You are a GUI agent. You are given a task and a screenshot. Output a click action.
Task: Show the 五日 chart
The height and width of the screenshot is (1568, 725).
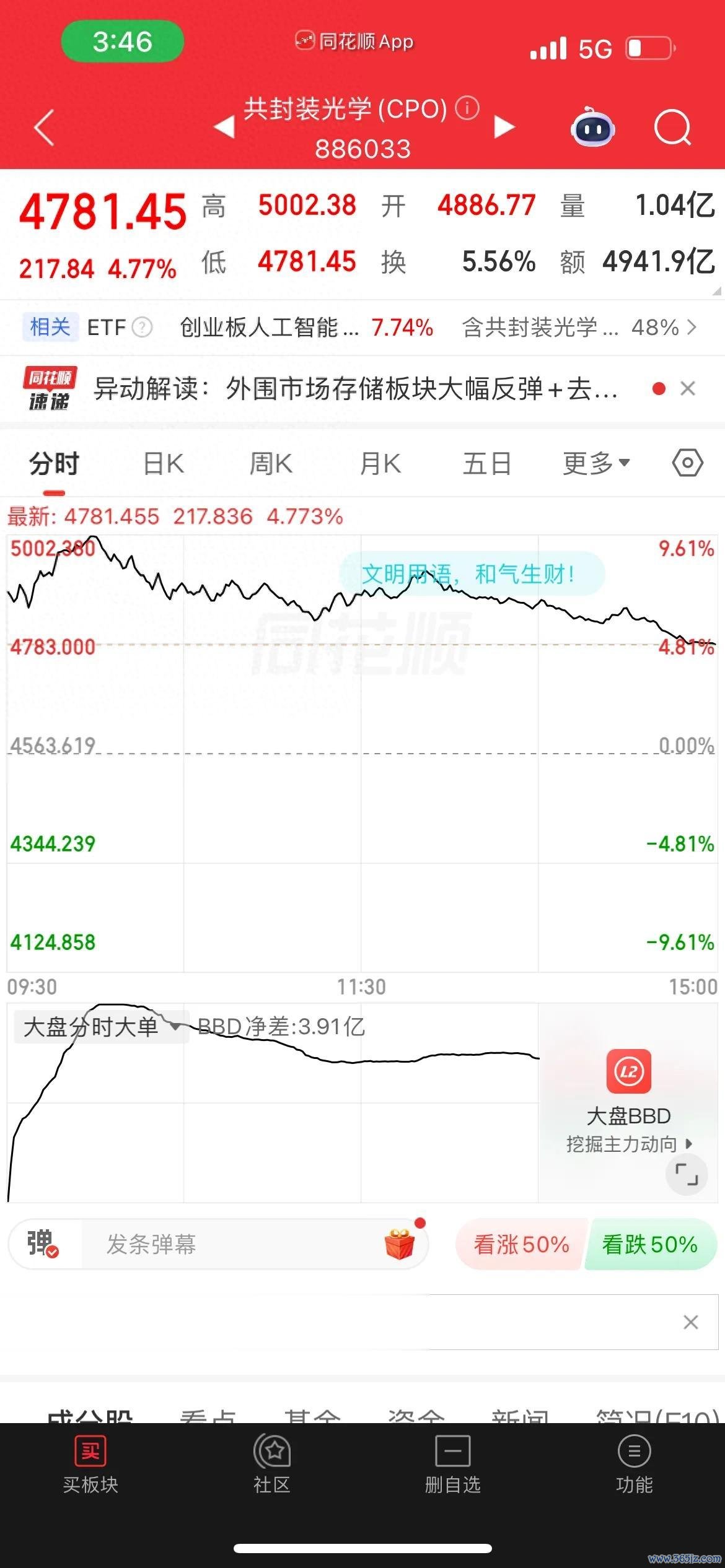(x=487, y=463)
